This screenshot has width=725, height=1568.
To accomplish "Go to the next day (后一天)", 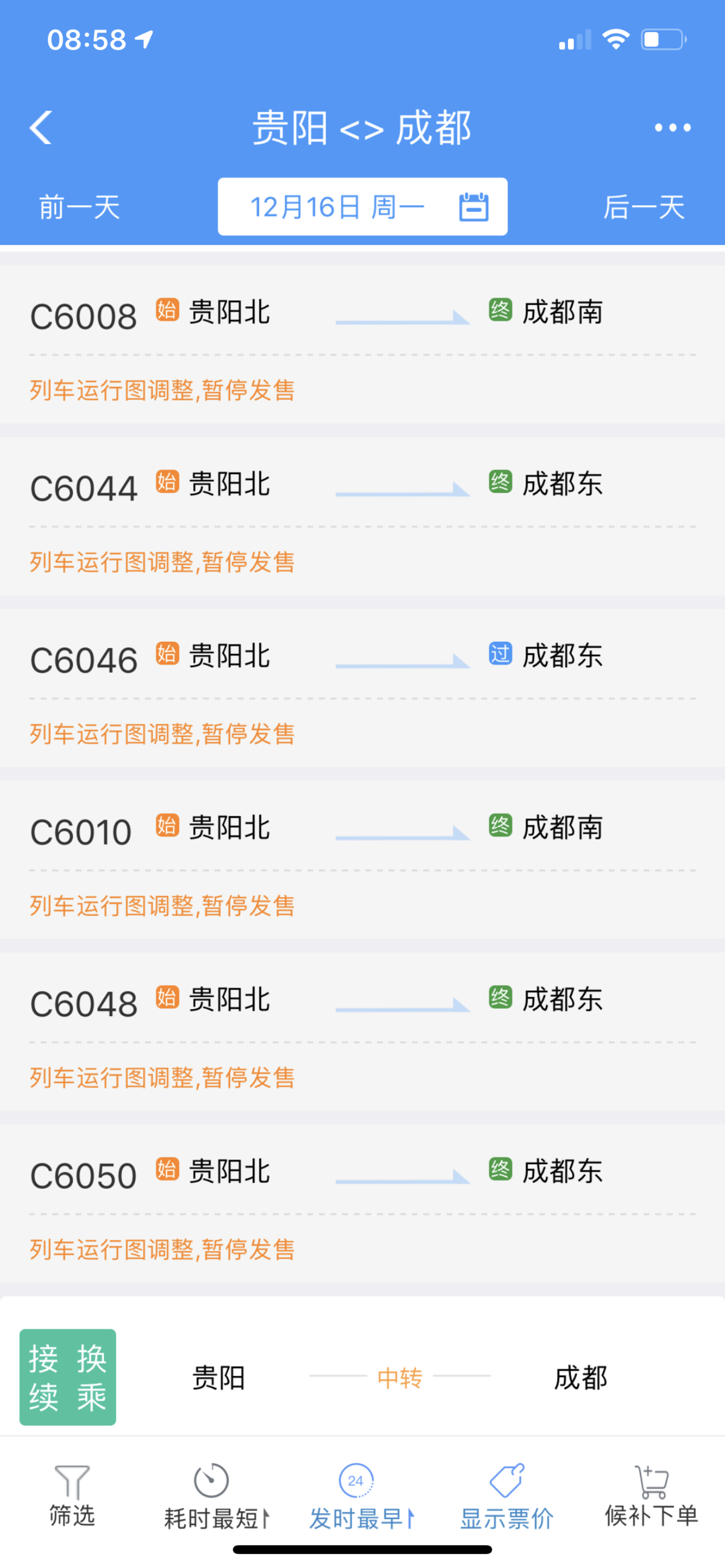I will 643,207.
